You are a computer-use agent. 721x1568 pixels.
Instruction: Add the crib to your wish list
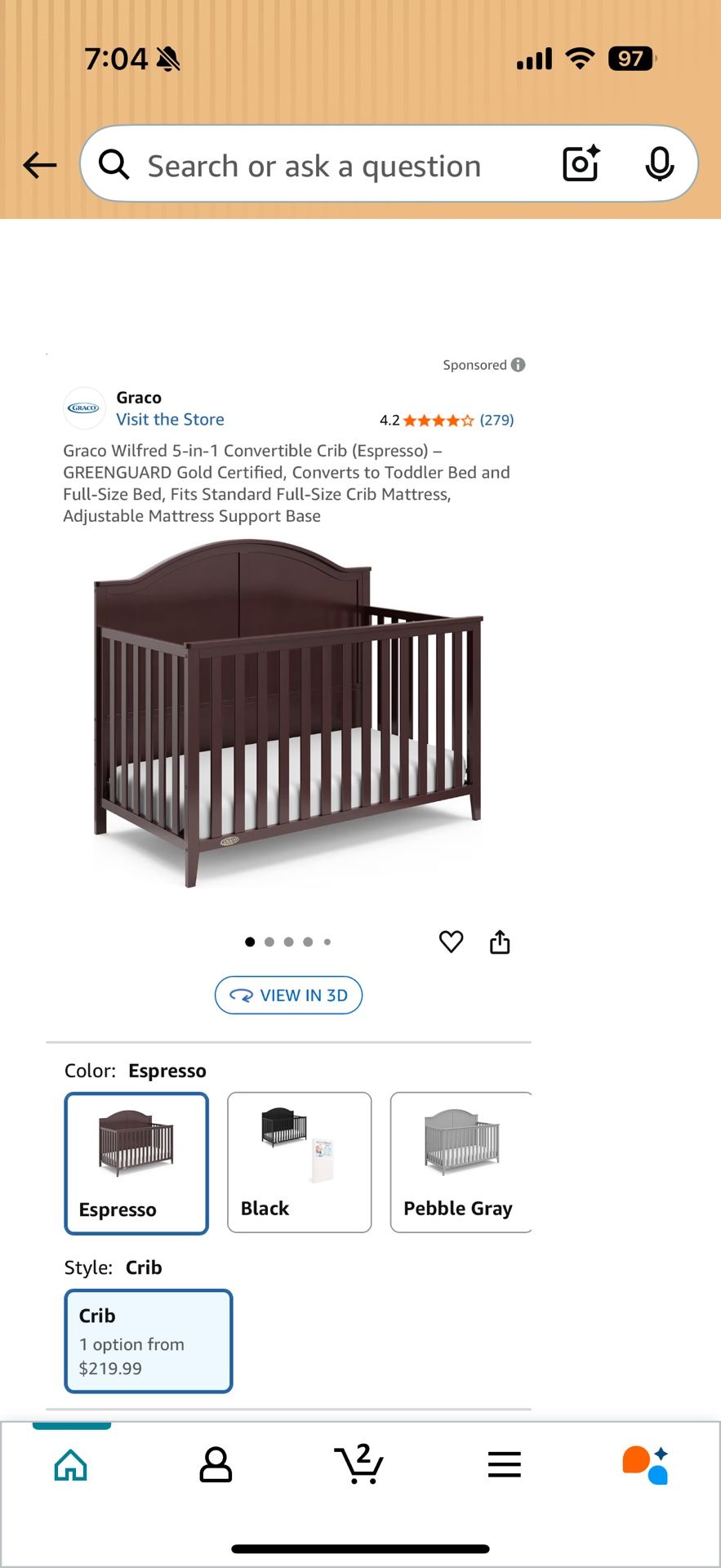(x=451, y=941)
